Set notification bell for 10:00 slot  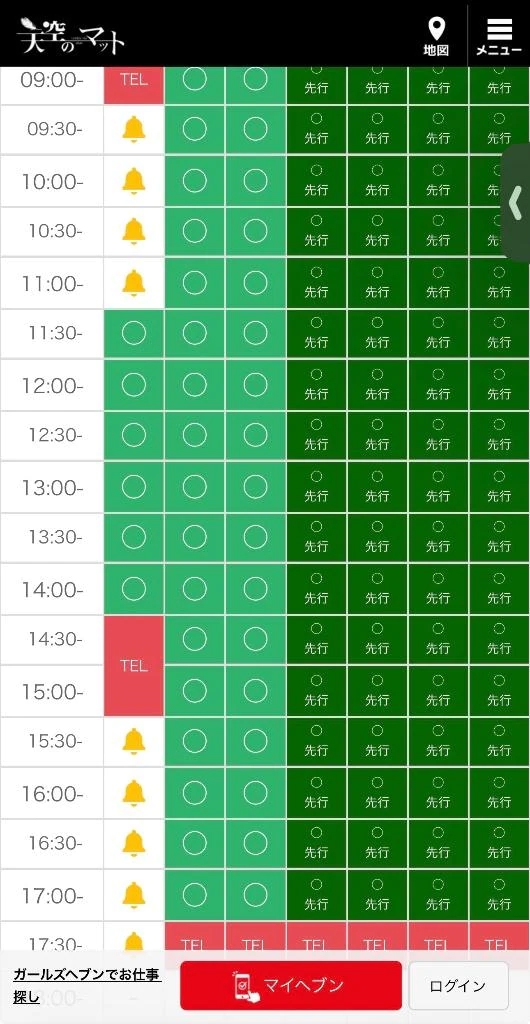pyautogui.click(x=134, y=181)
